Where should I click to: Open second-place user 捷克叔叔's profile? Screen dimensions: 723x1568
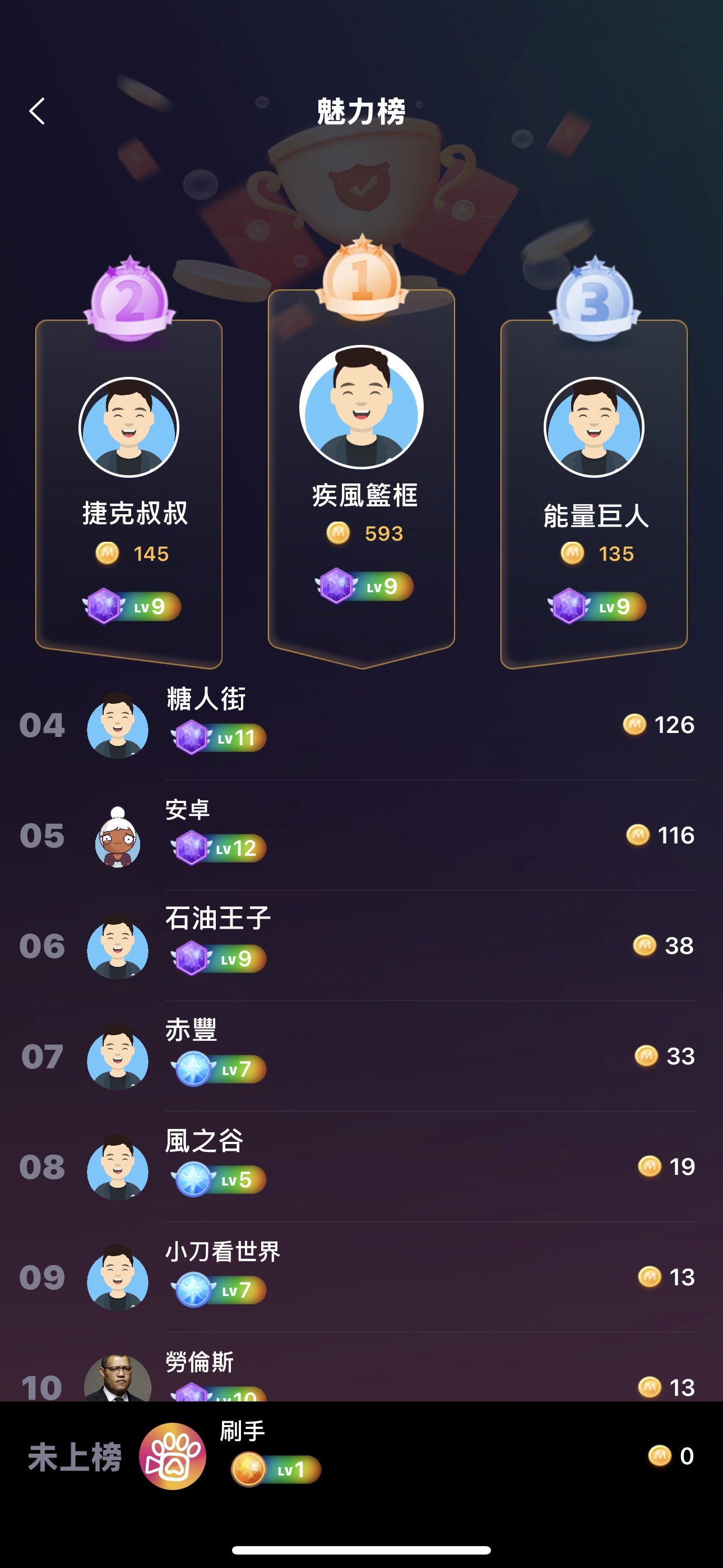pos(128,427)
